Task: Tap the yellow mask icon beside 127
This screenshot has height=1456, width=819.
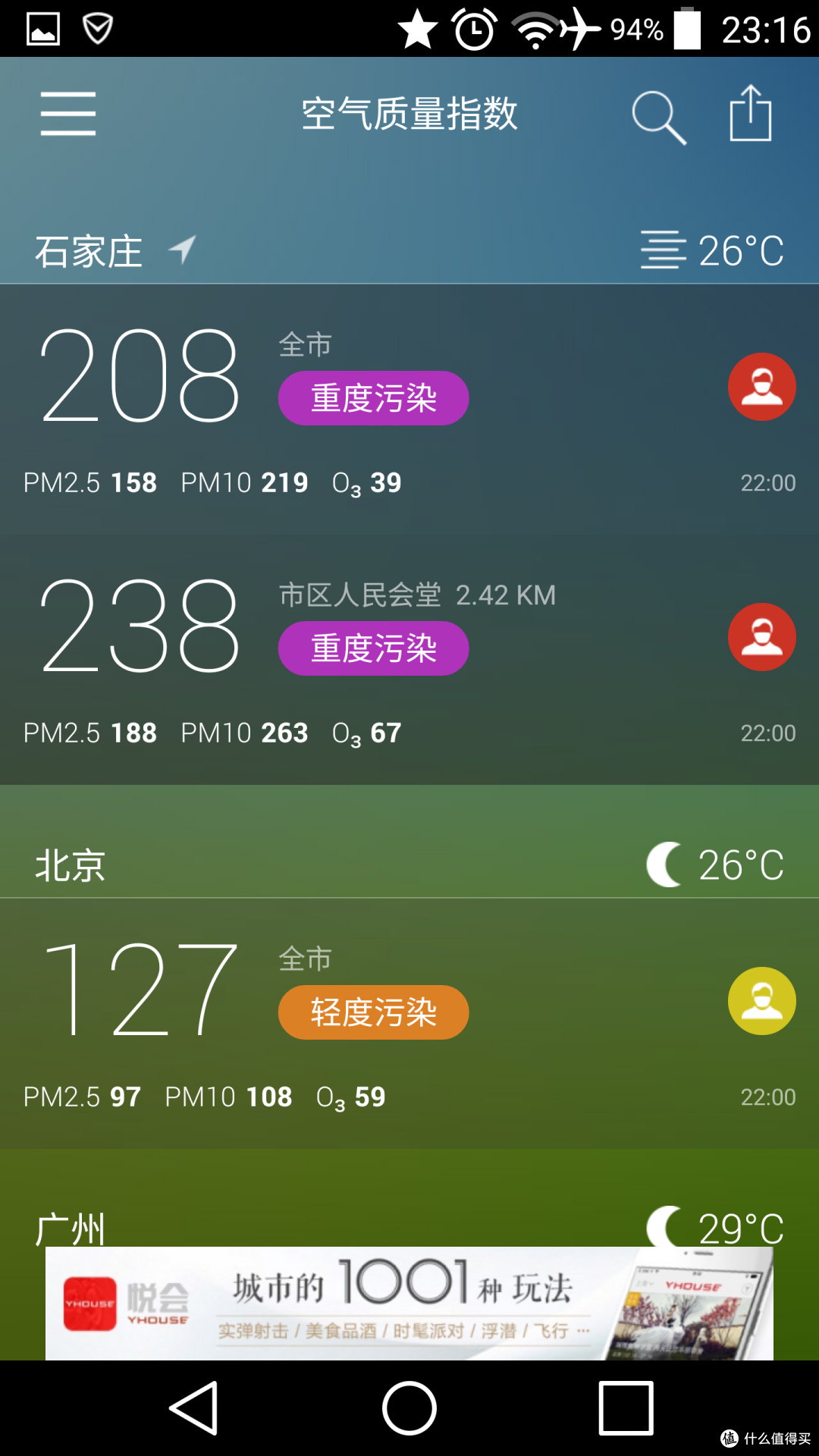Action: coord(761,1001)
